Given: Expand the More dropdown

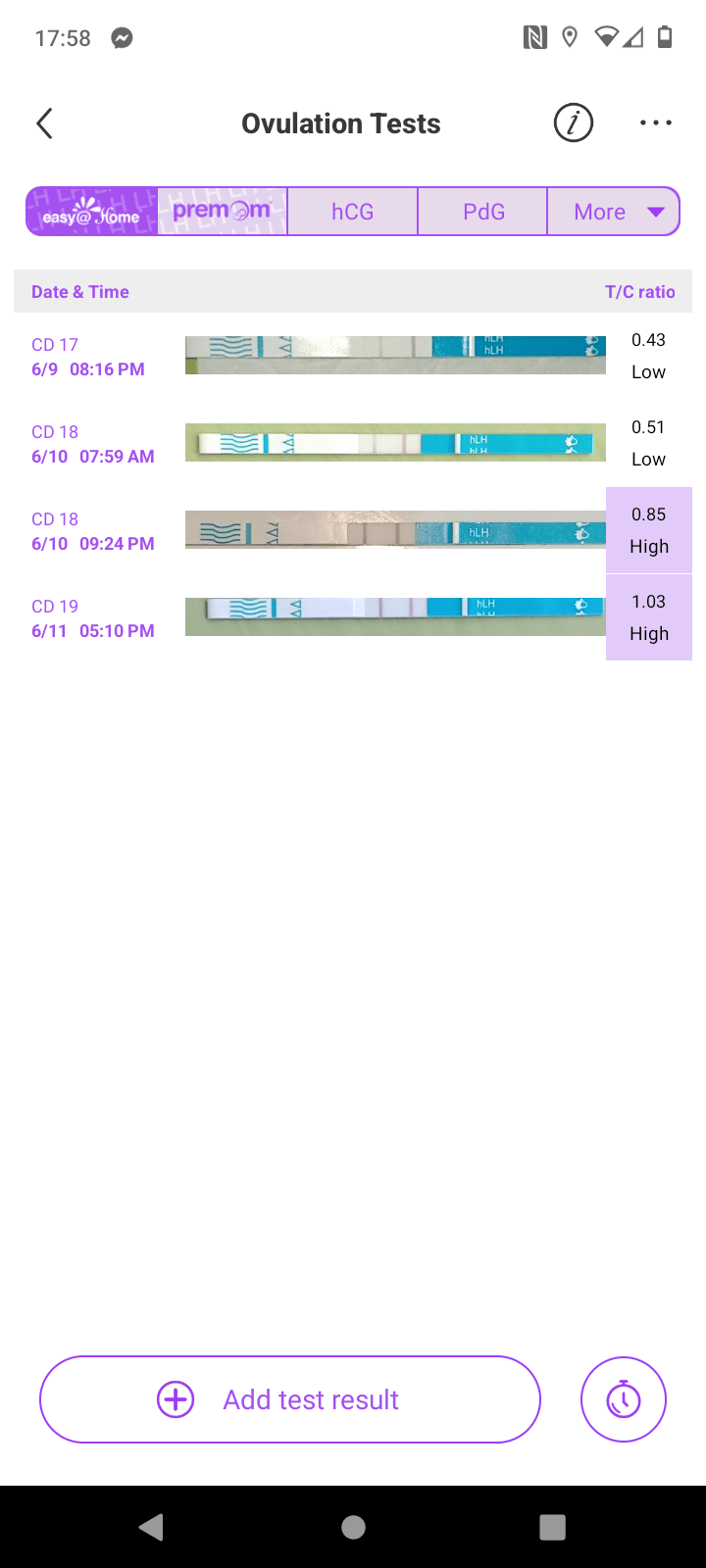Looking at the screenshot, I should (x=614, y=212).
